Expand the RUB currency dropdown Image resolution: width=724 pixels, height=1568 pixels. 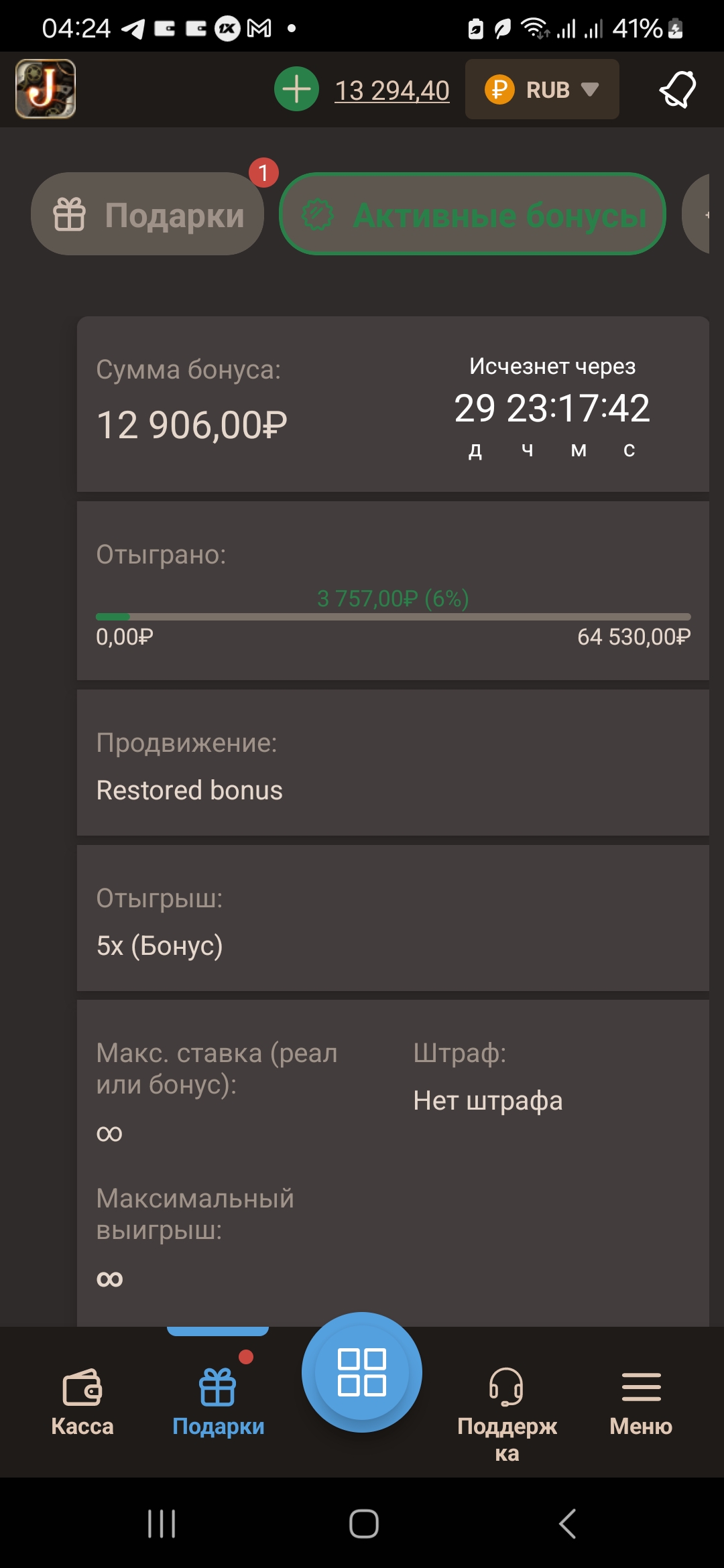542,89
